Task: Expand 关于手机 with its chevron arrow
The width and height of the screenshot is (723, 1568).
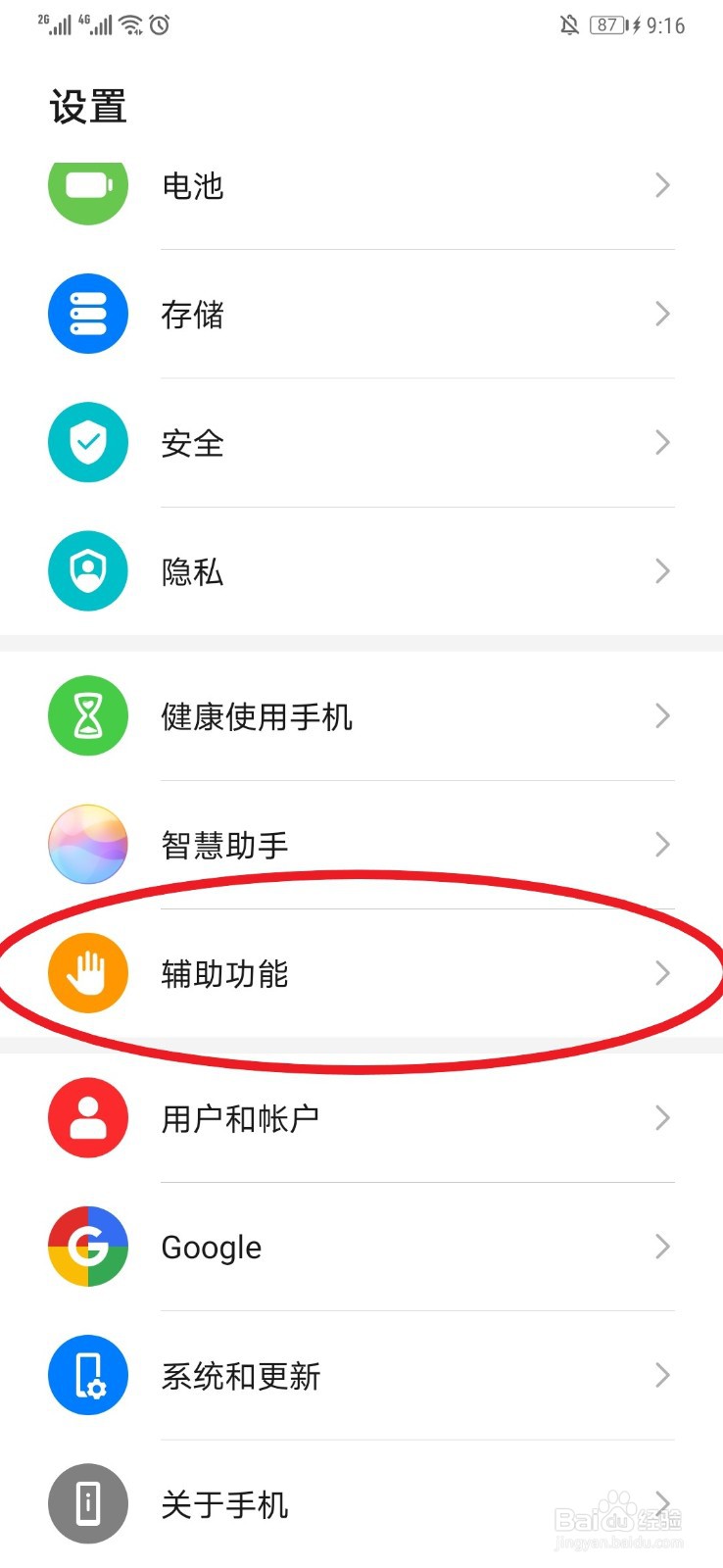Action: 662,1503
